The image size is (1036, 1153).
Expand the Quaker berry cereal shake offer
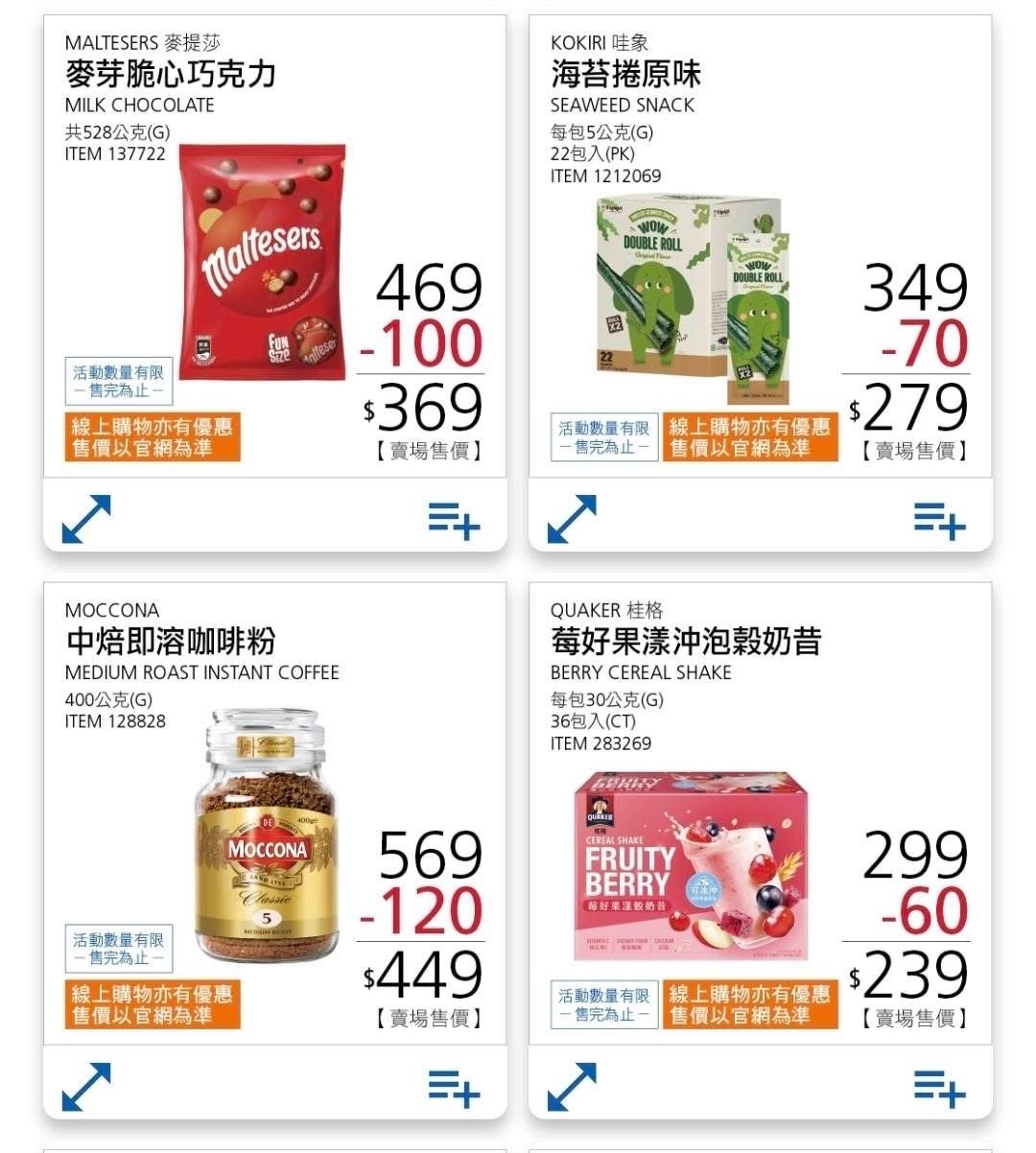(572, 1087)
